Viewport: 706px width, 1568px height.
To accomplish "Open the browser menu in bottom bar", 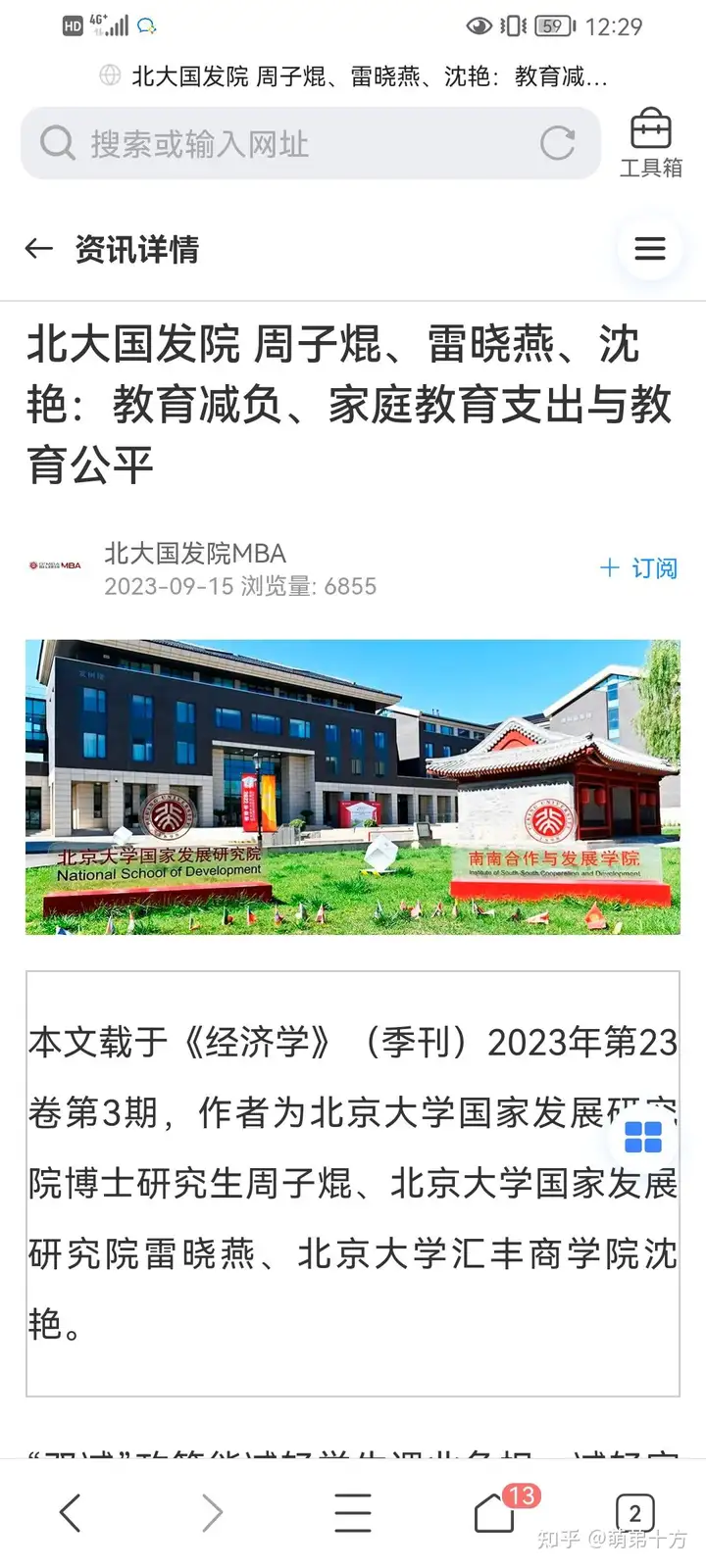I will coord(353,1513).
